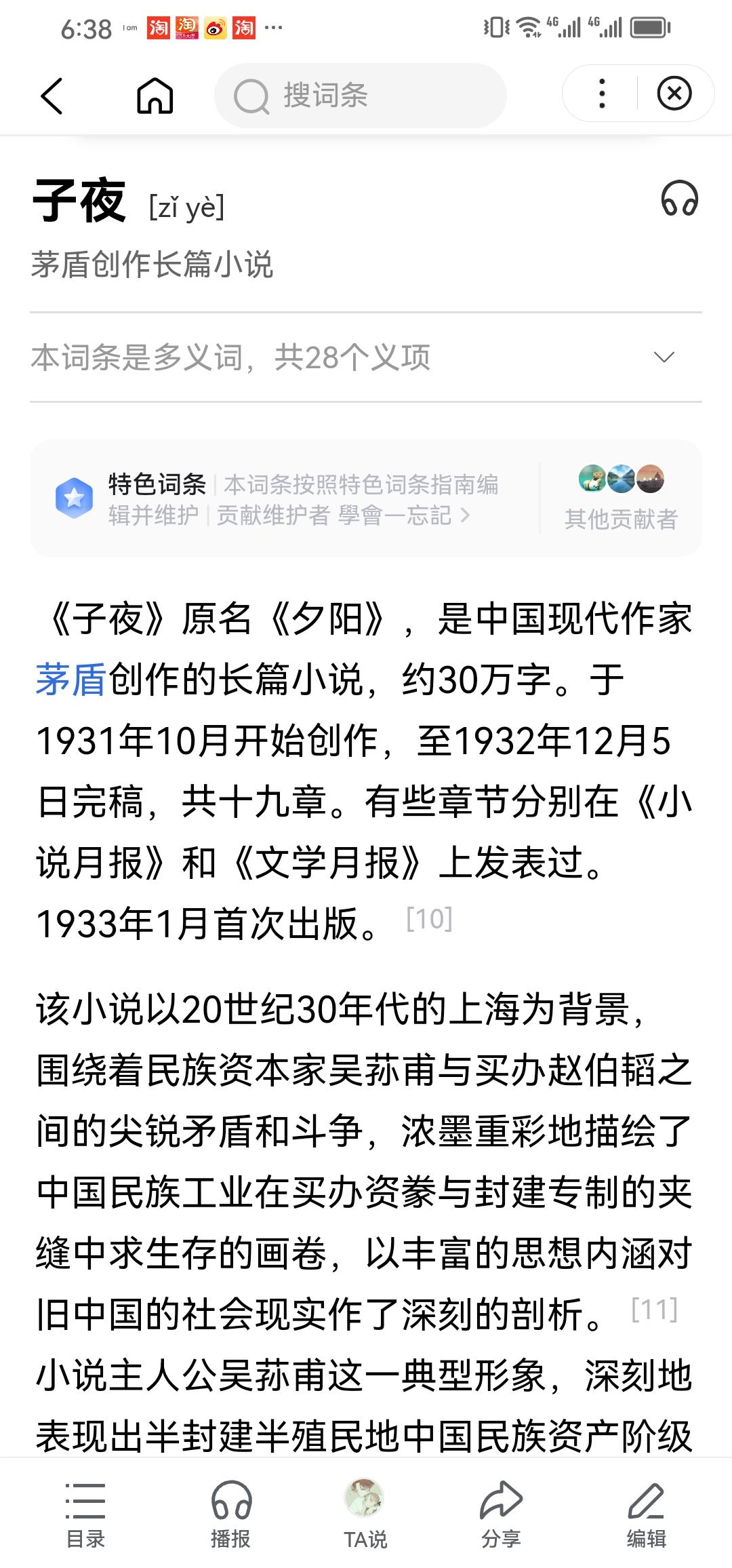Listen to the entry via the headphone icon beside the title
732x1568 pixels.
pyautogui.click(x=680, y=199)
